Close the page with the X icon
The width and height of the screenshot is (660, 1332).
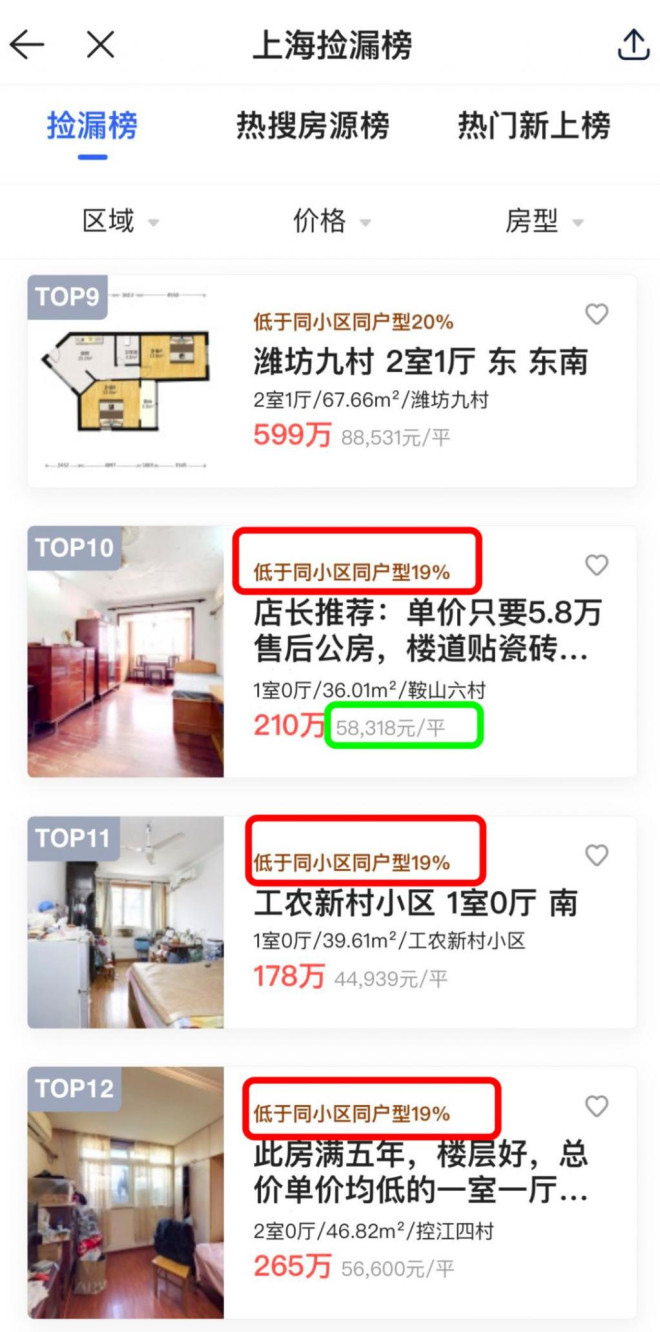(100, 45)
